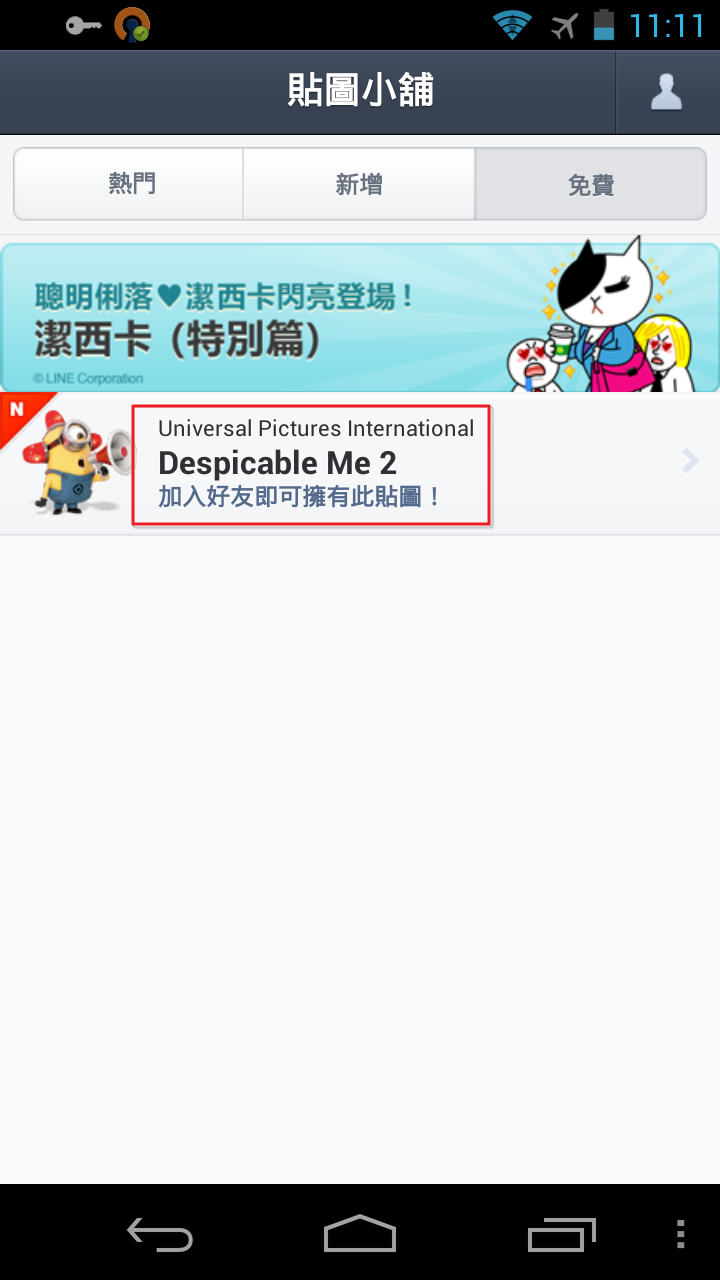Image resolution: width=720 pixels, height=1280 pixels.
Task: Open the 潔西卡 (特別篇) sticker banner
Action: click(x=360, y=318)
